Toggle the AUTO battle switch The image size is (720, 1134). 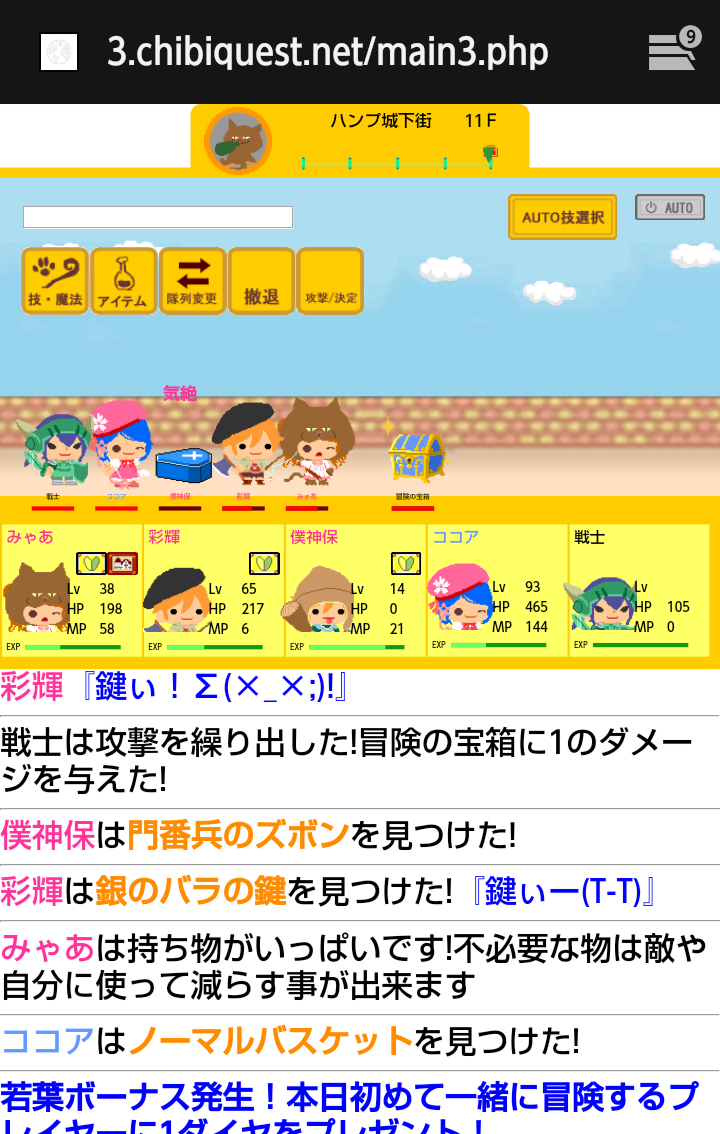click(x=669, y=207)
